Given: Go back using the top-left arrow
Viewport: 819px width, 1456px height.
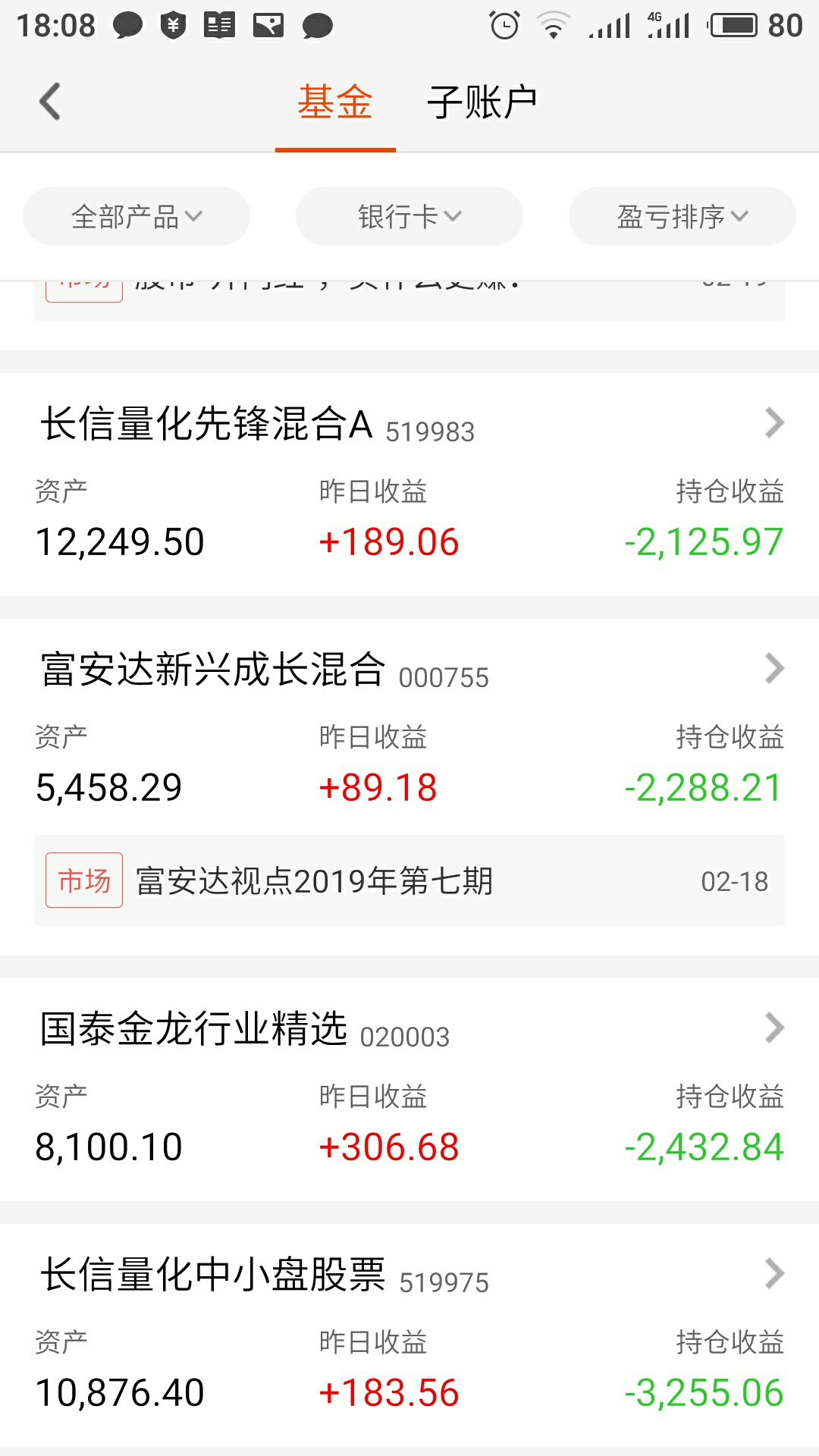Looking at the screenshot, I should pyautogui.click(x=50, y=102).
